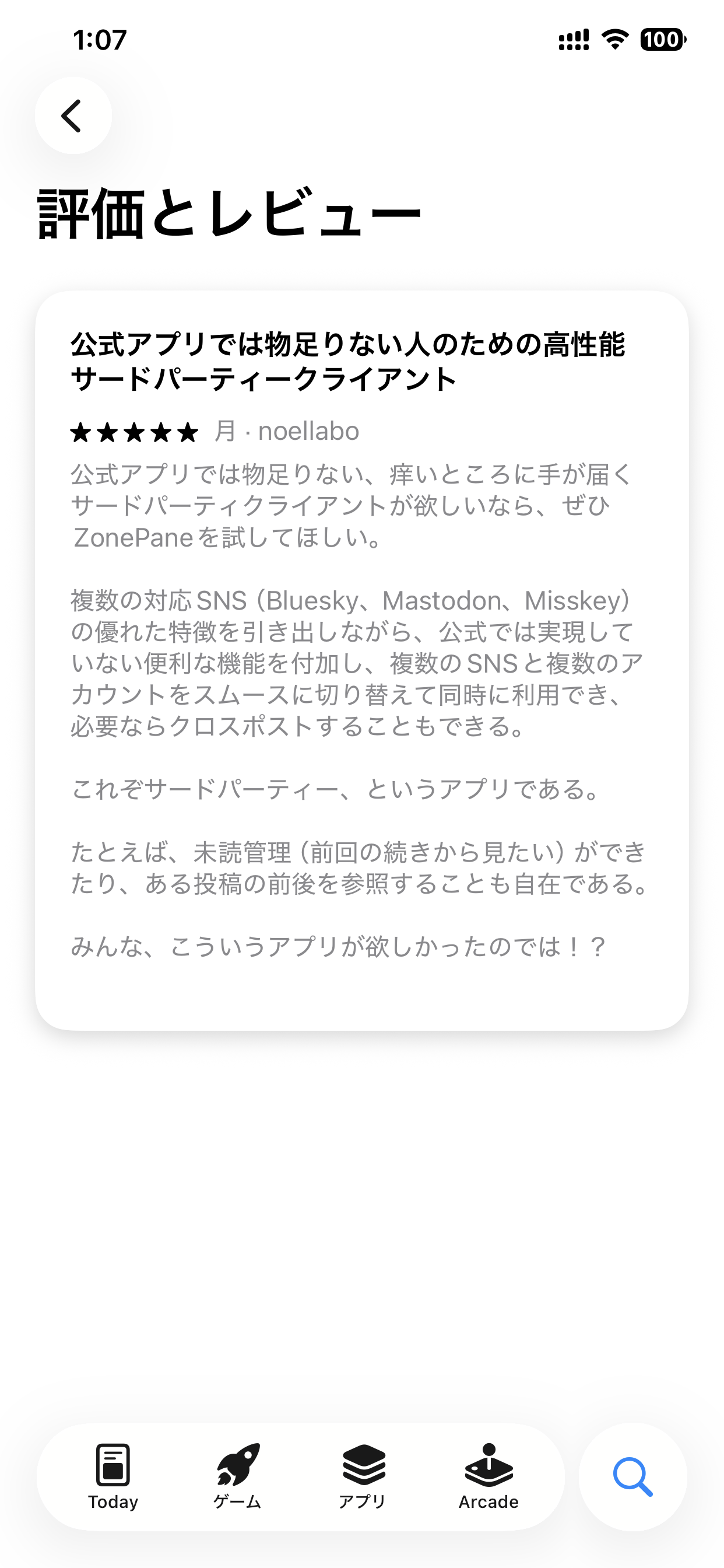Screen dimensions: 724x1568
Task: Switch to the Today tab
Action: pos(113,1476)
